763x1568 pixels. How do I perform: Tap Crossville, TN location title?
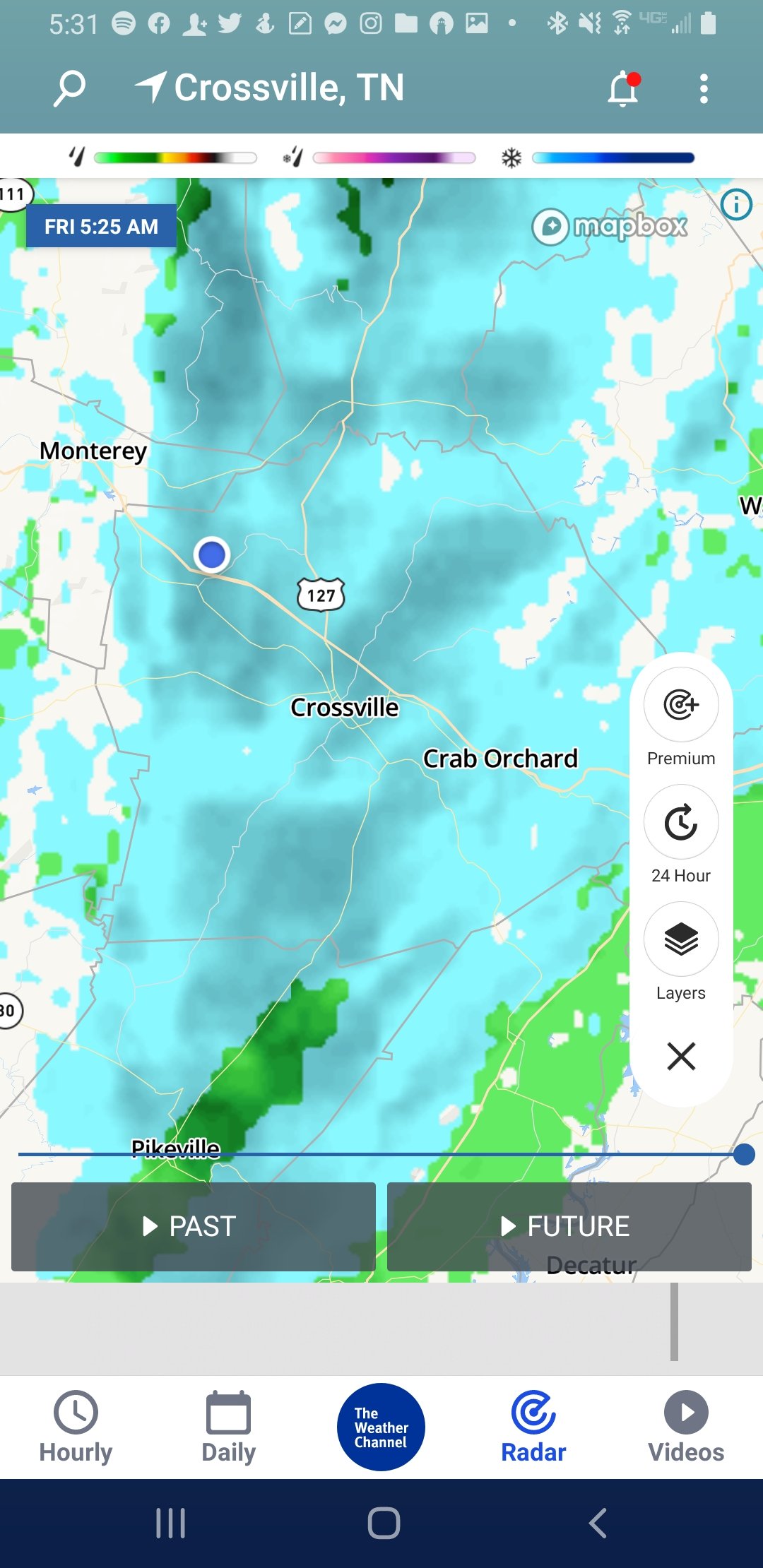pyautogui.click(x=288, y=88)
